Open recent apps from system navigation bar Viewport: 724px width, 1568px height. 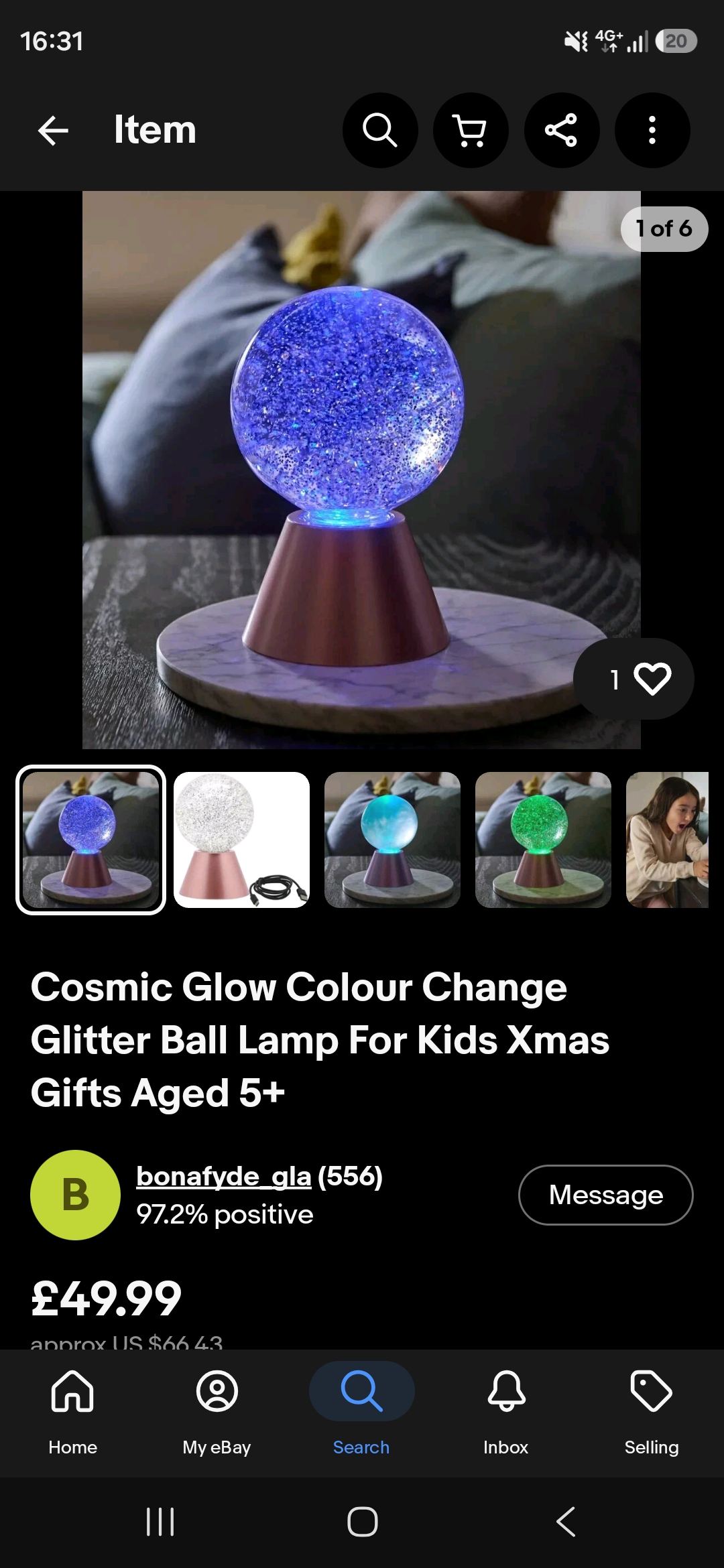point(160,1521)
